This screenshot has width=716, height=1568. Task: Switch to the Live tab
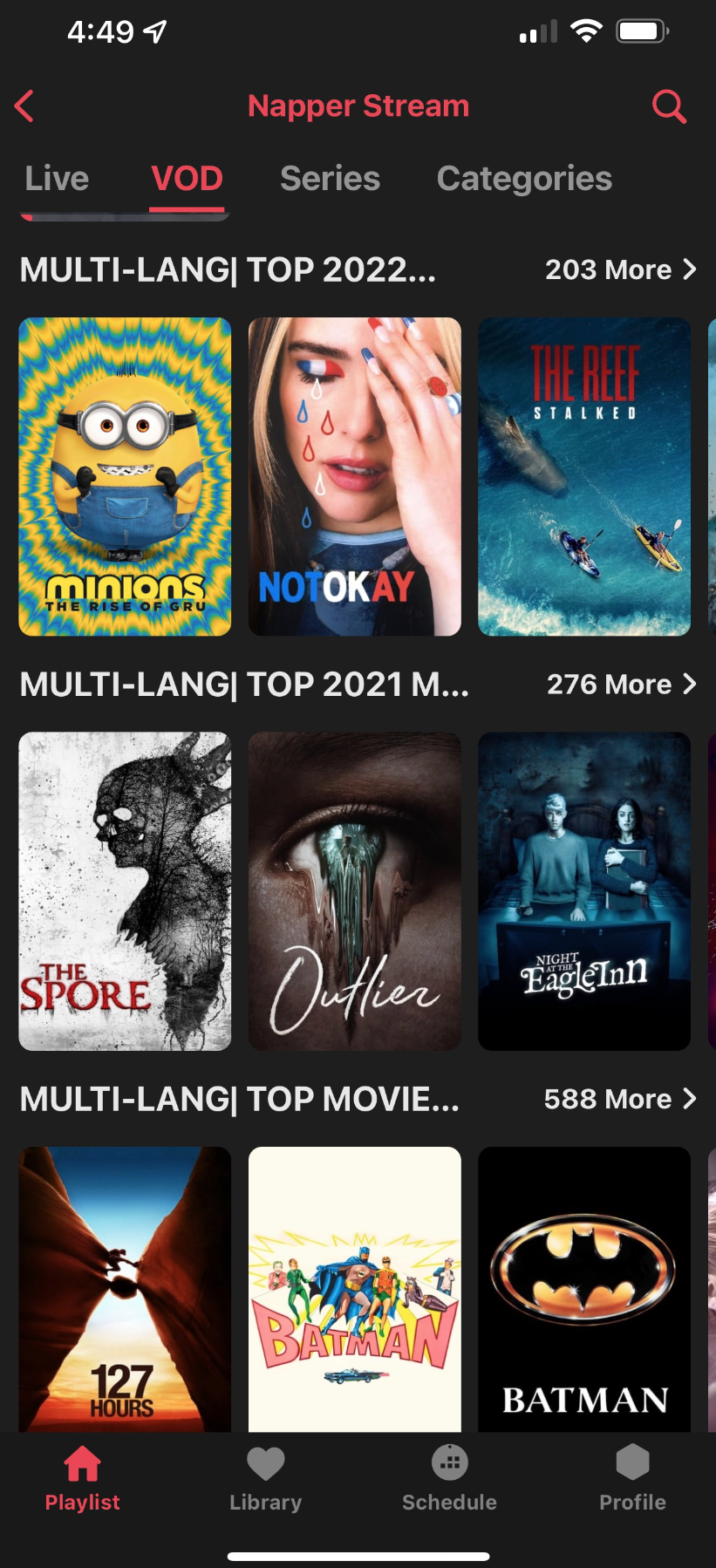point(57,179)
